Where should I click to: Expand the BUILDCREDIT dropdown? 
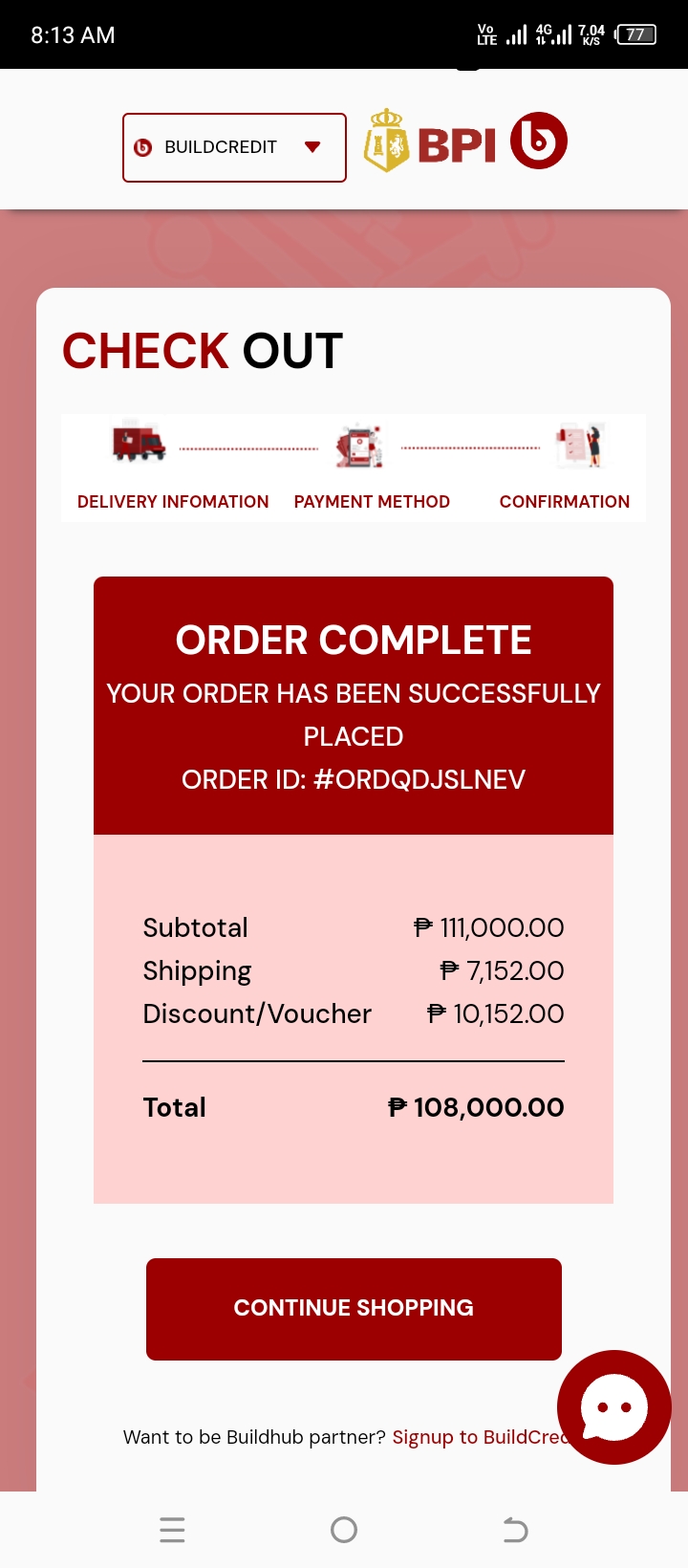tap(234, 147)
